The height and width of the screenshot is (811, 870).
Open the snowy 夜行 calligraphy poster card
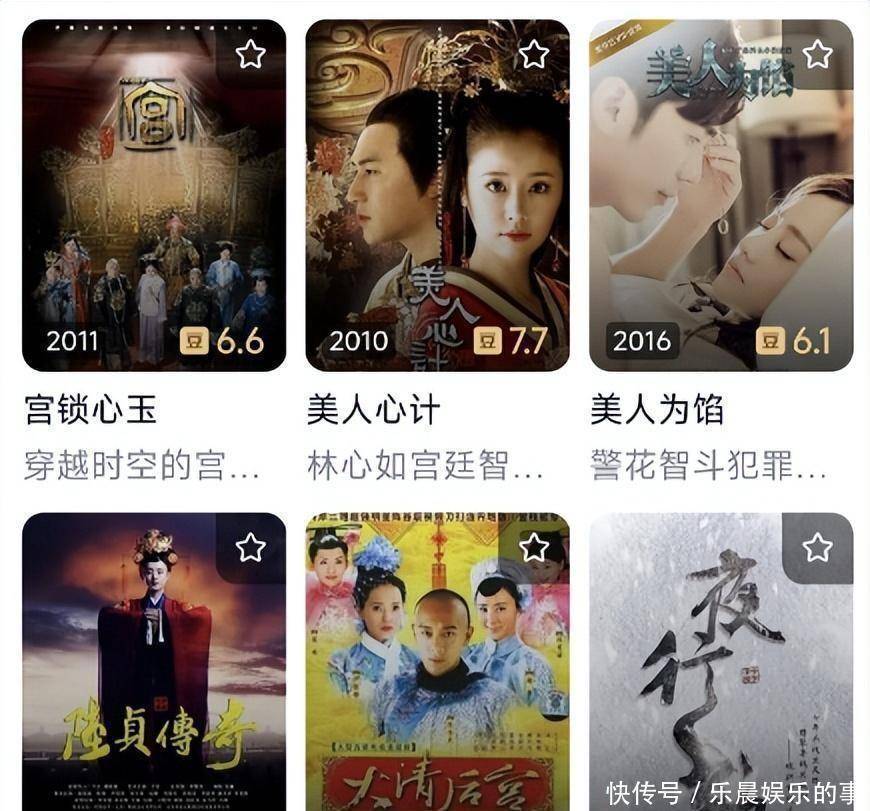[720, 660]
